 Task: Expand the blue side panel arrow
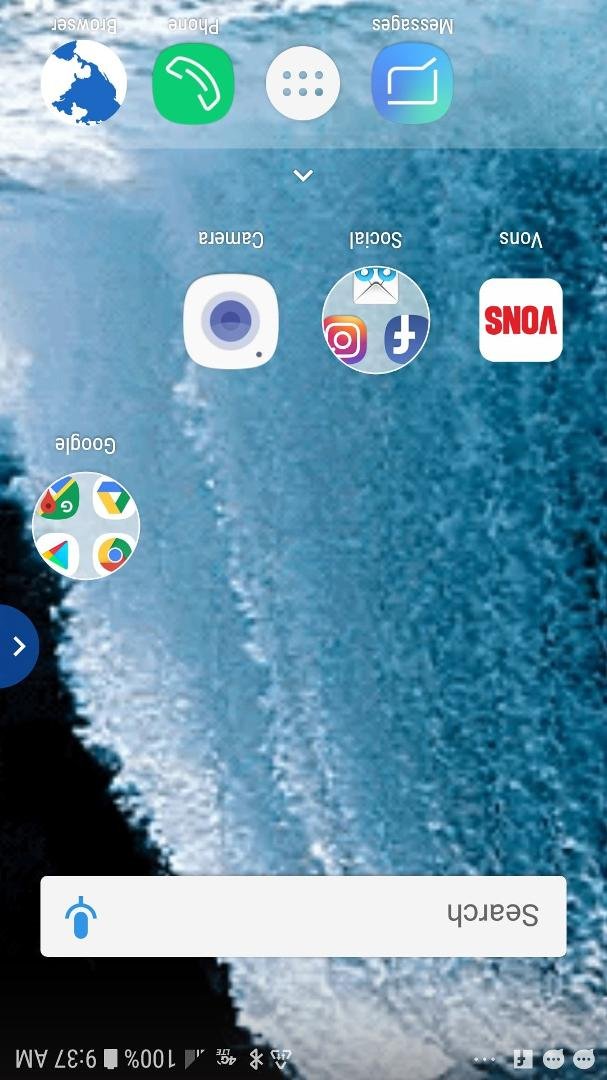[x=18, y=646]
